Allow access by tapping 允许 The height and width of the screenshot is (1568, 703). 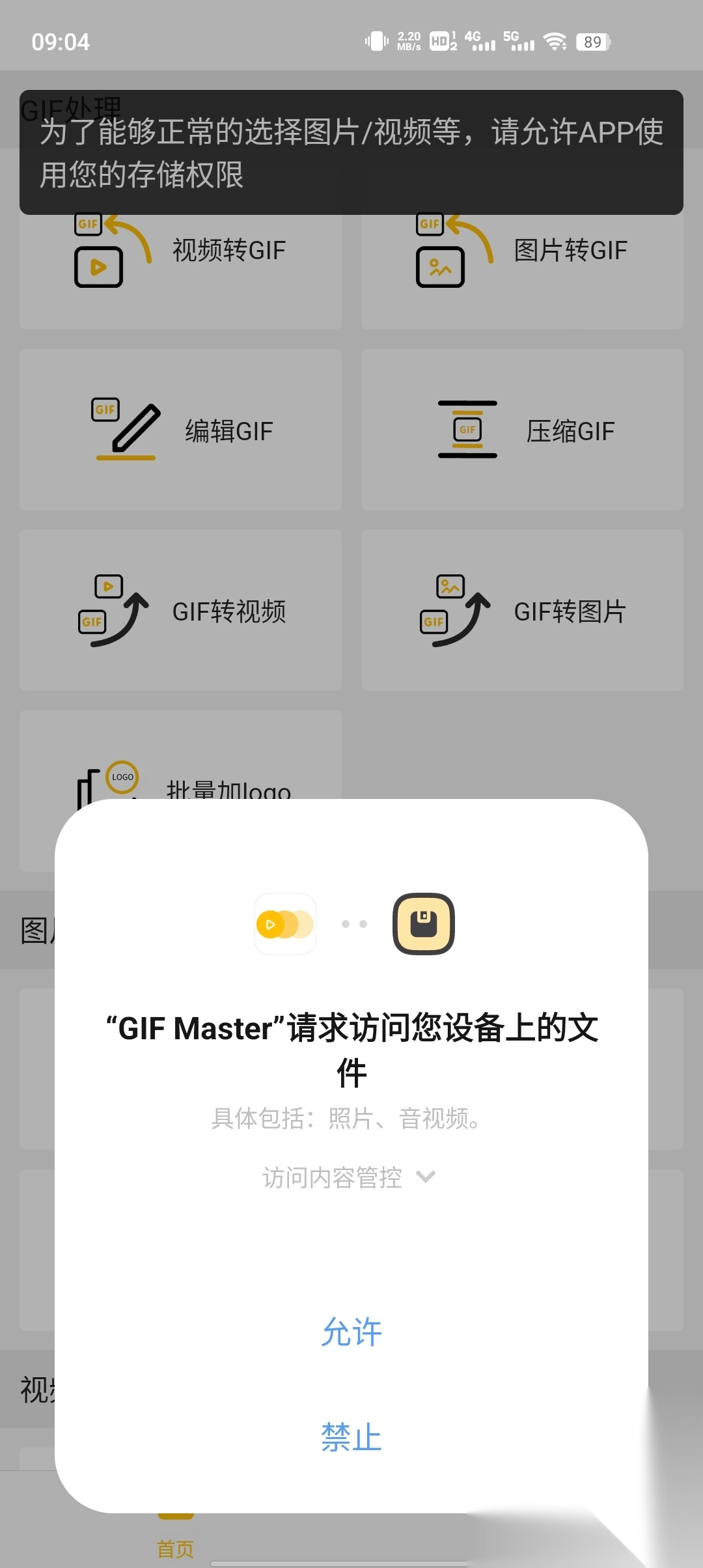(x=350, y=1332)
